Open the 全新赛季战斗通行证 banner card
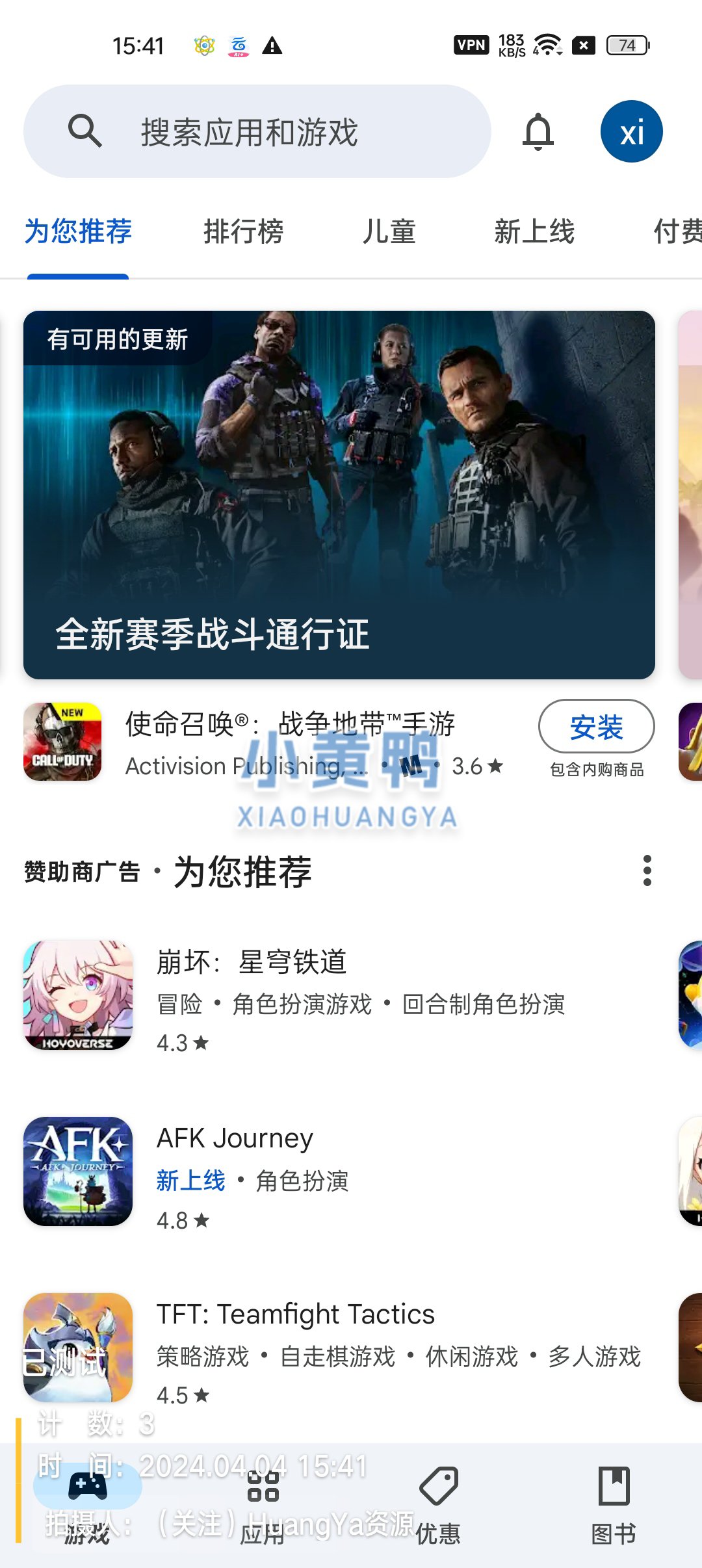702x1568 pixels. tap(339, 494)
